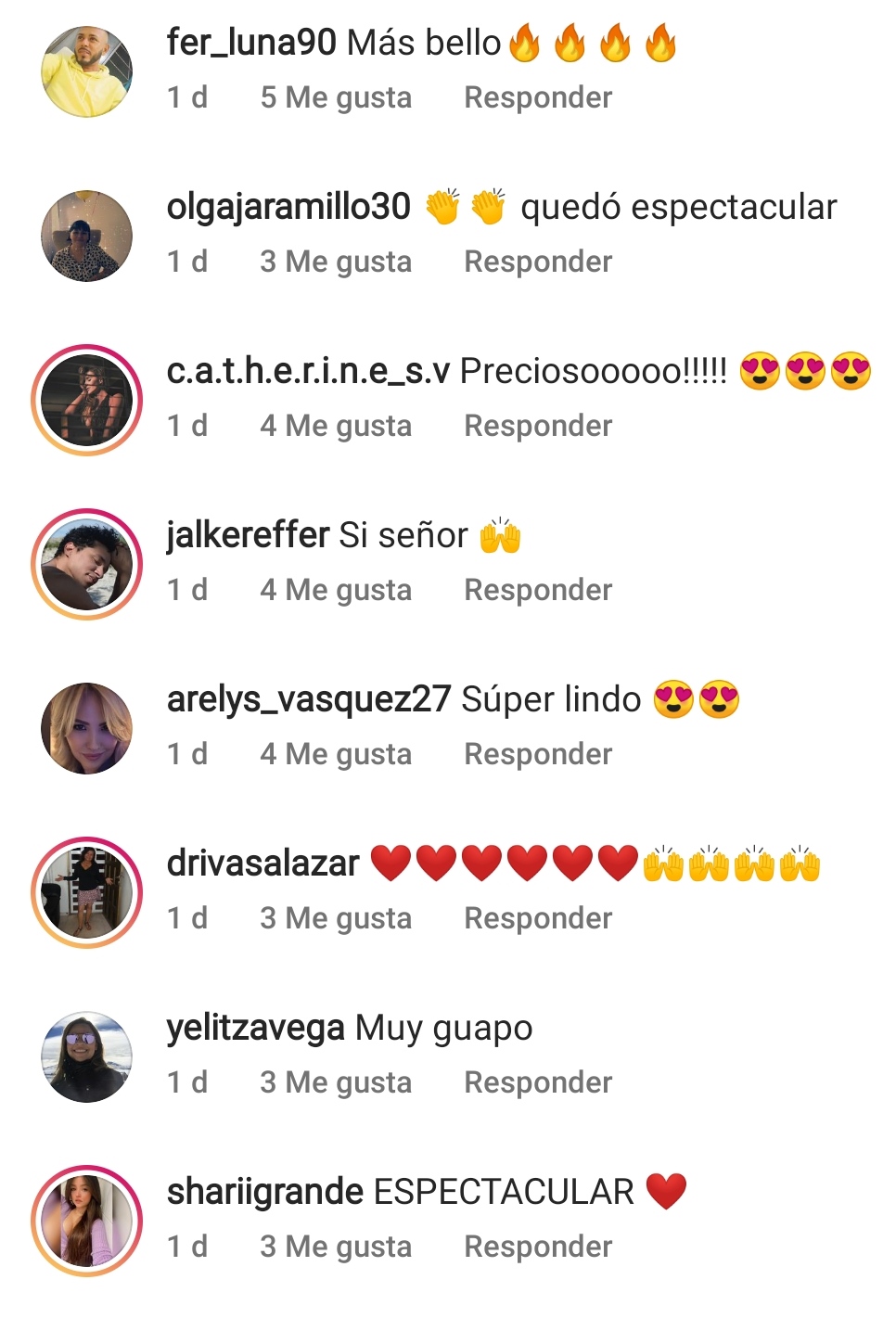The width and height of the screenshot is (896, 1318).
Task: Open yelitzavega's username link
Action: (256, 1028)
